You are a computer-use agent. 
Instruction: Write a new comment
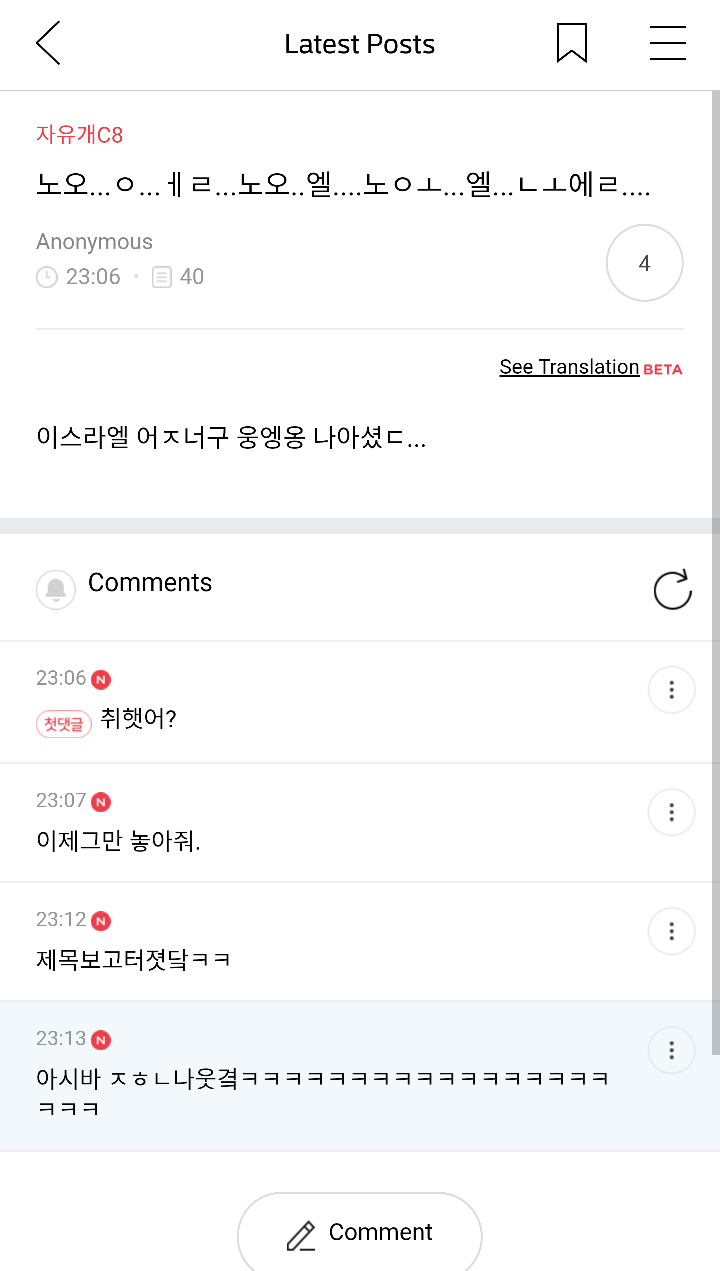point(360,1233)
